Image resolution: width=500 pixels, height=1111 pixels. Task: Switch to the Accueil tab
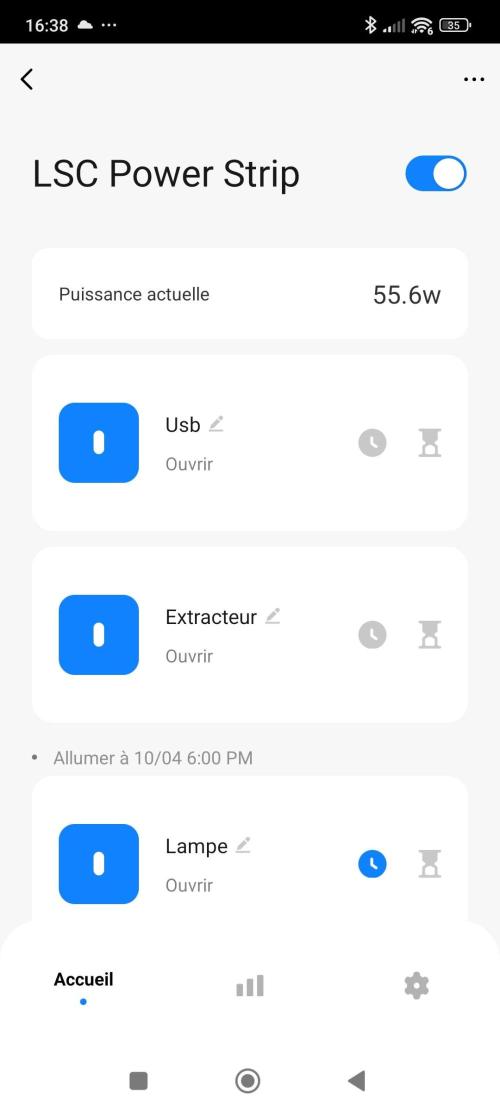(84, 980)
